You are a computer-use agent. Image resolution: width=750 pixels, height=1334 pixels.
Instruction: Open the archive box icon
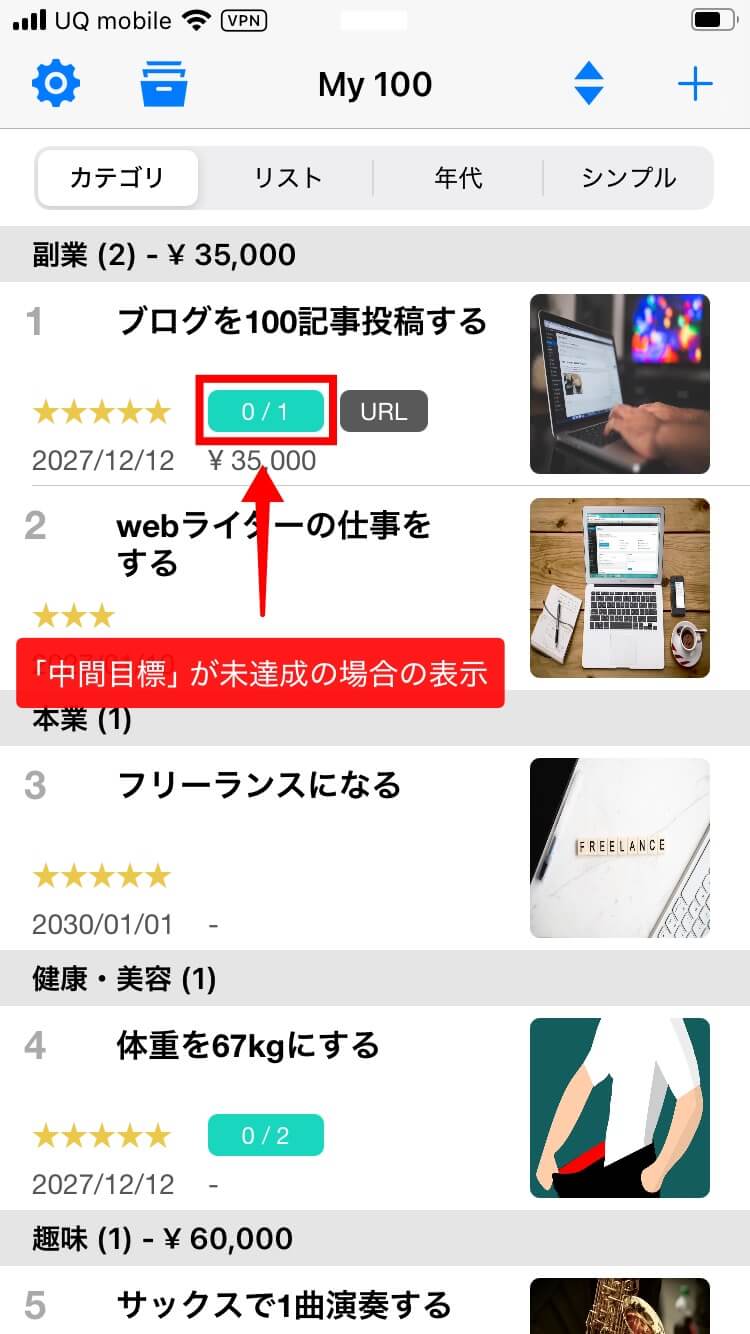[x=164, y=84]
